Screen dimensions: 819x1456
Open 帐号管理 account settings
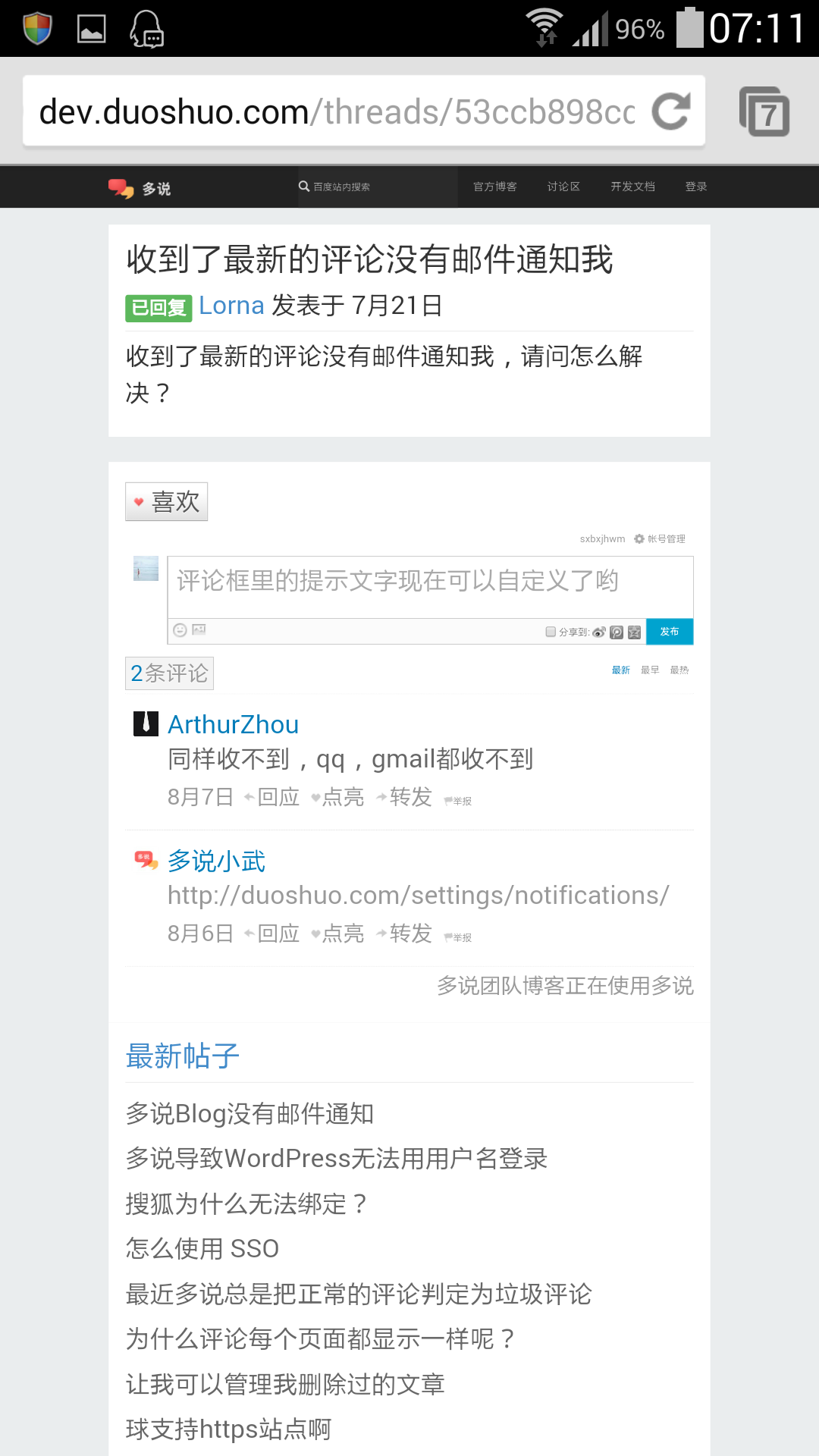[x=660, y=539]
